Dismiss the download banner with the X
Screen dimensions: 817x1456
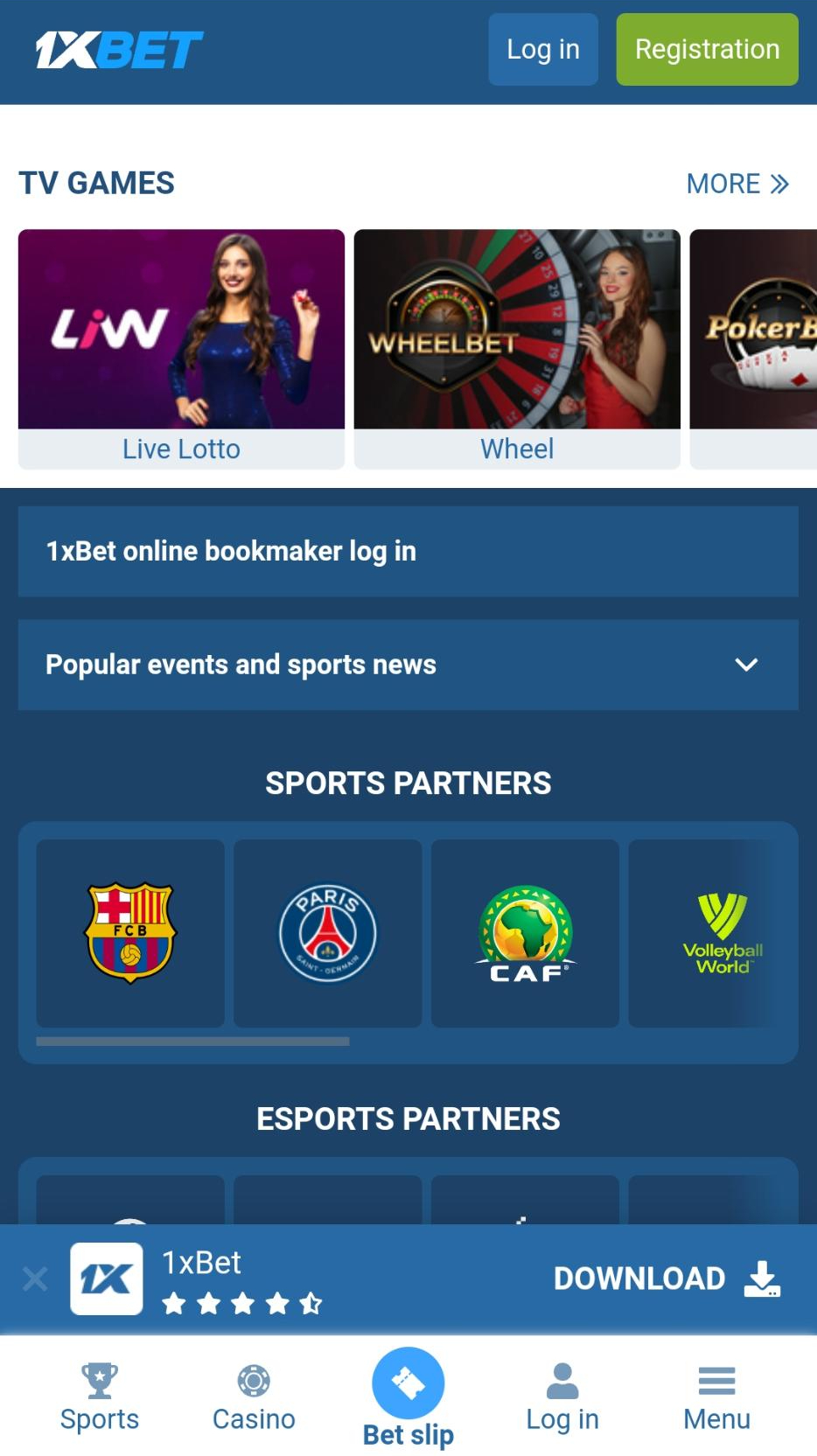34,1278
